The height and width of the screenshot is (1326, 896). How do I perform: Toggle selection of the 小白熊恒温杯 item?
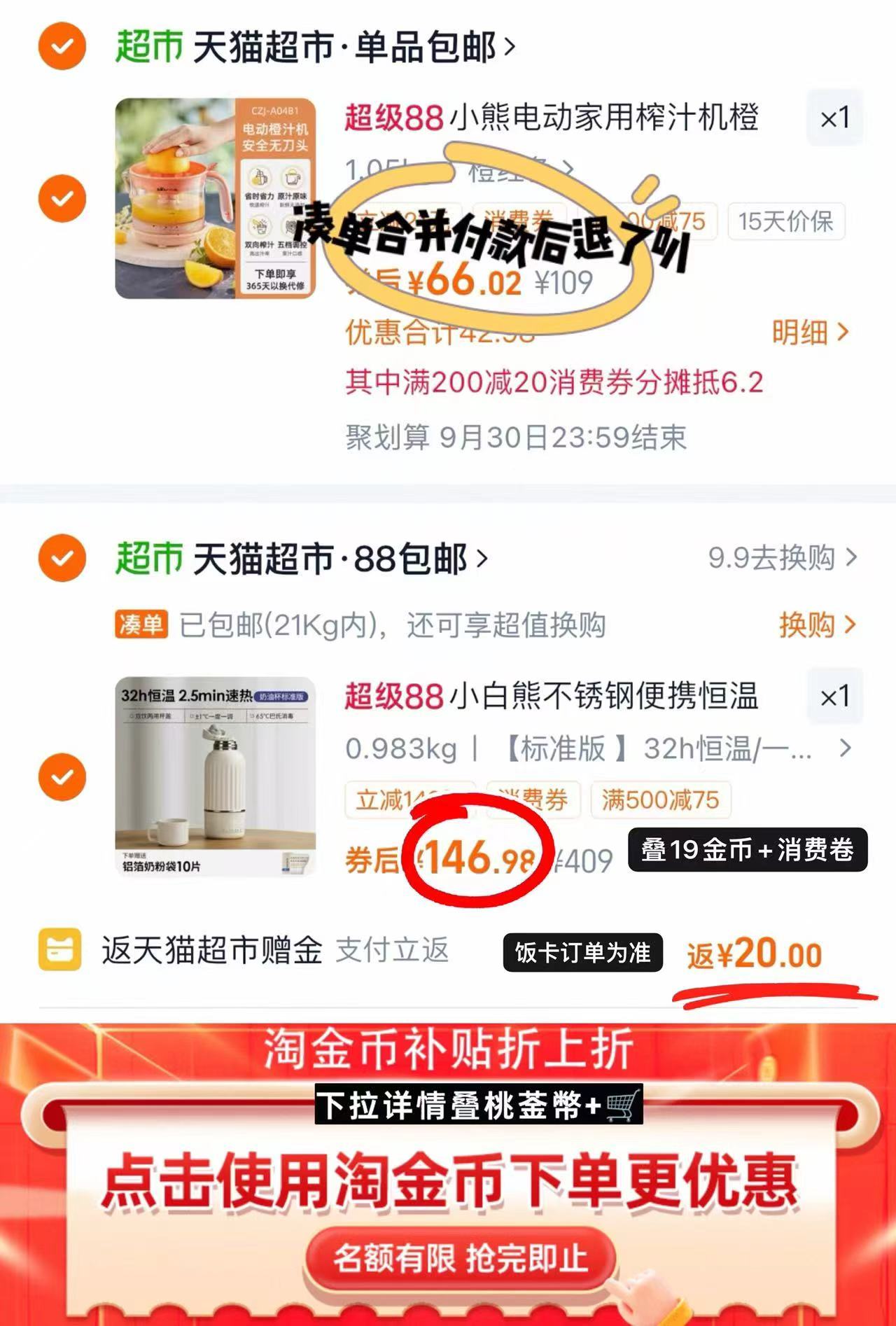[62, 776]
